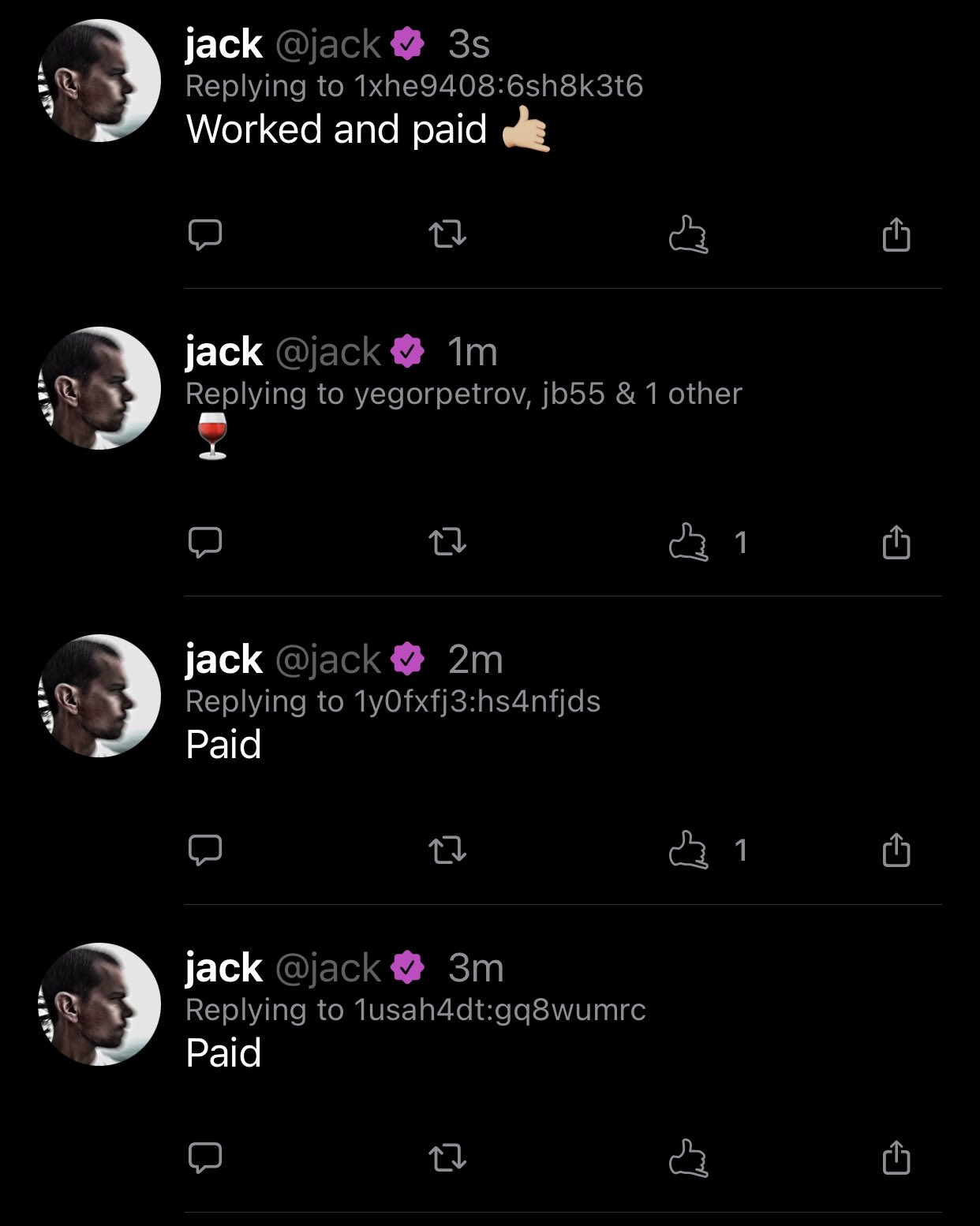Reply to the 3m "Paid" post
Viewport: 980px width, 1226px height.
[205, 1157]
